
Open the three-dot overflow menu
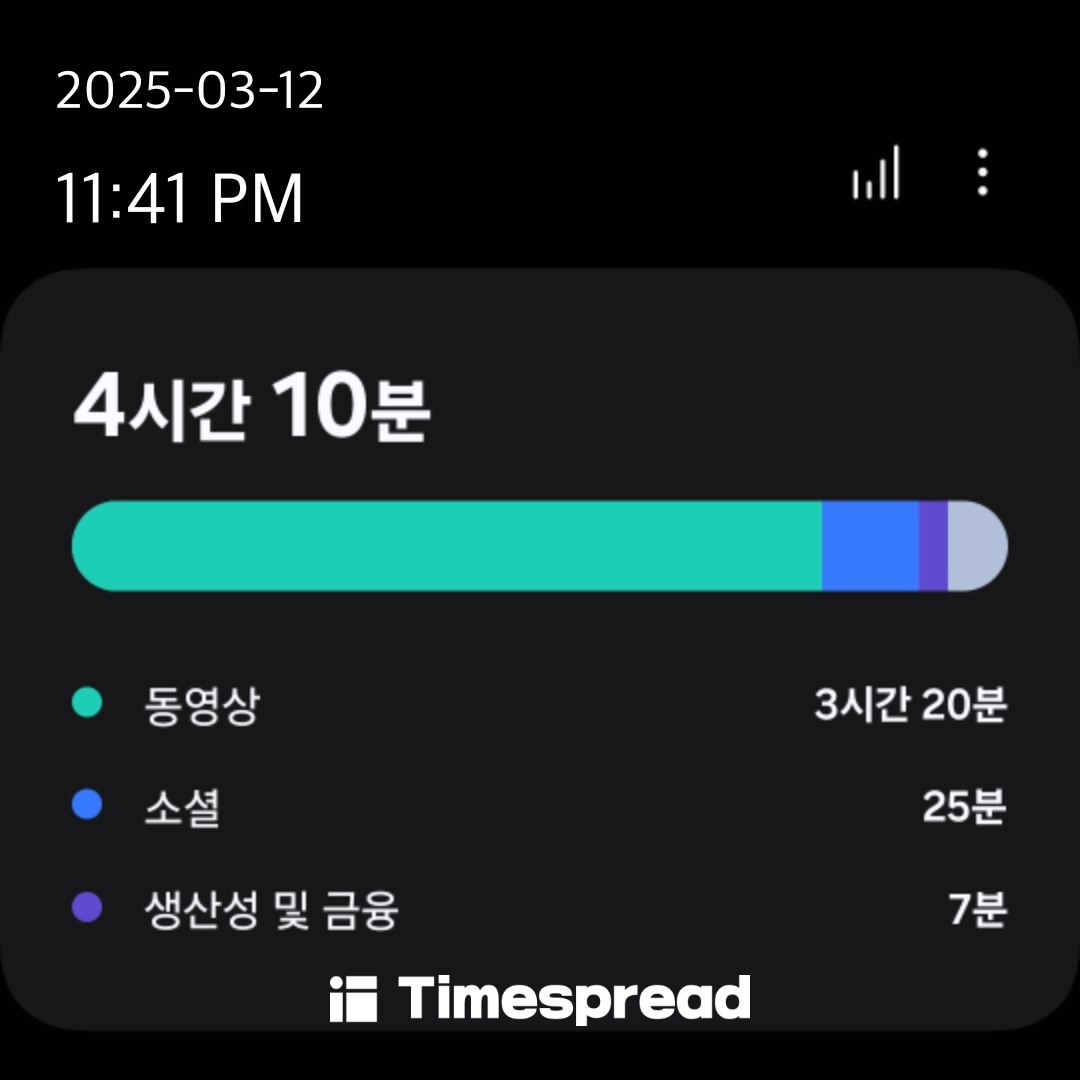[982, 172]
